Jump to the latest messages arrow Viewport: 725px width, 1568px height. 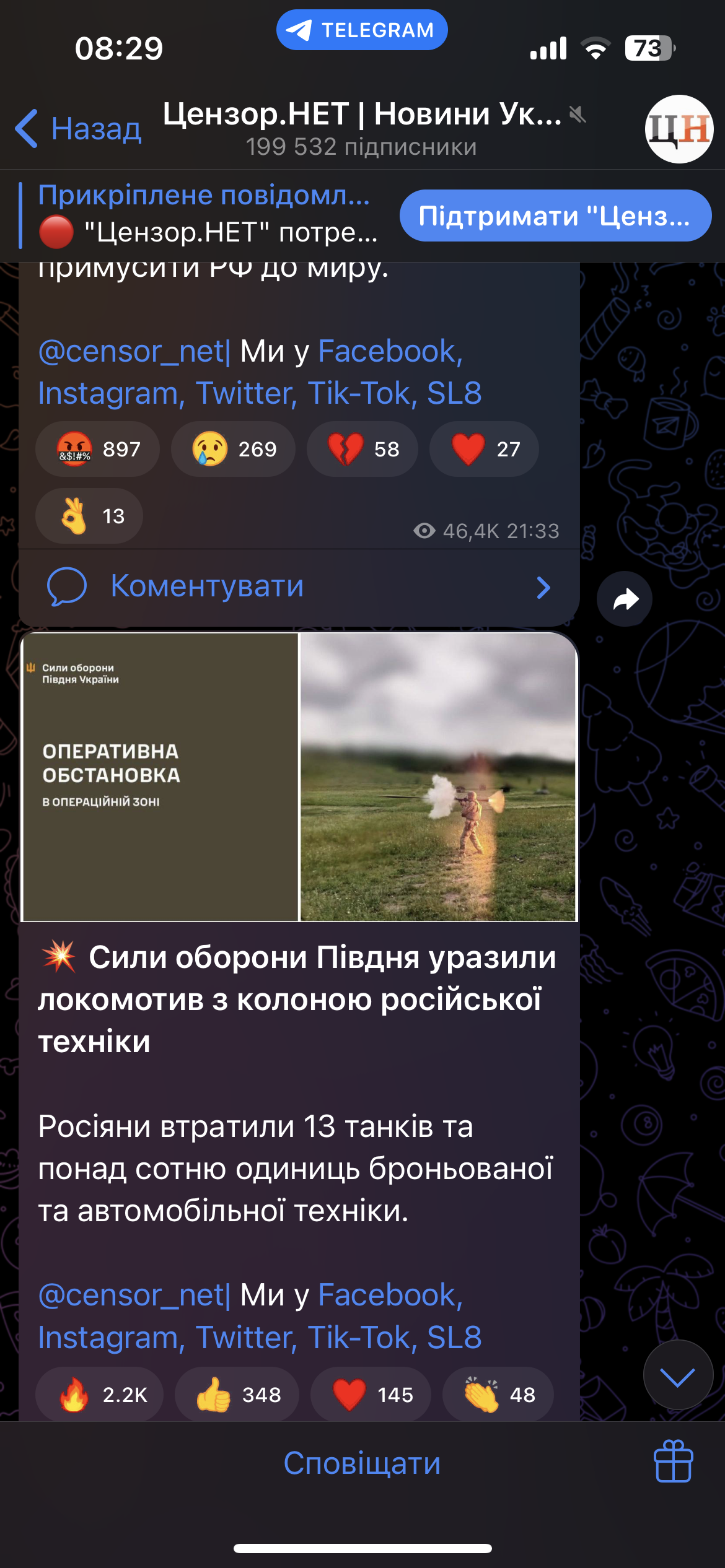(678, 1375)
